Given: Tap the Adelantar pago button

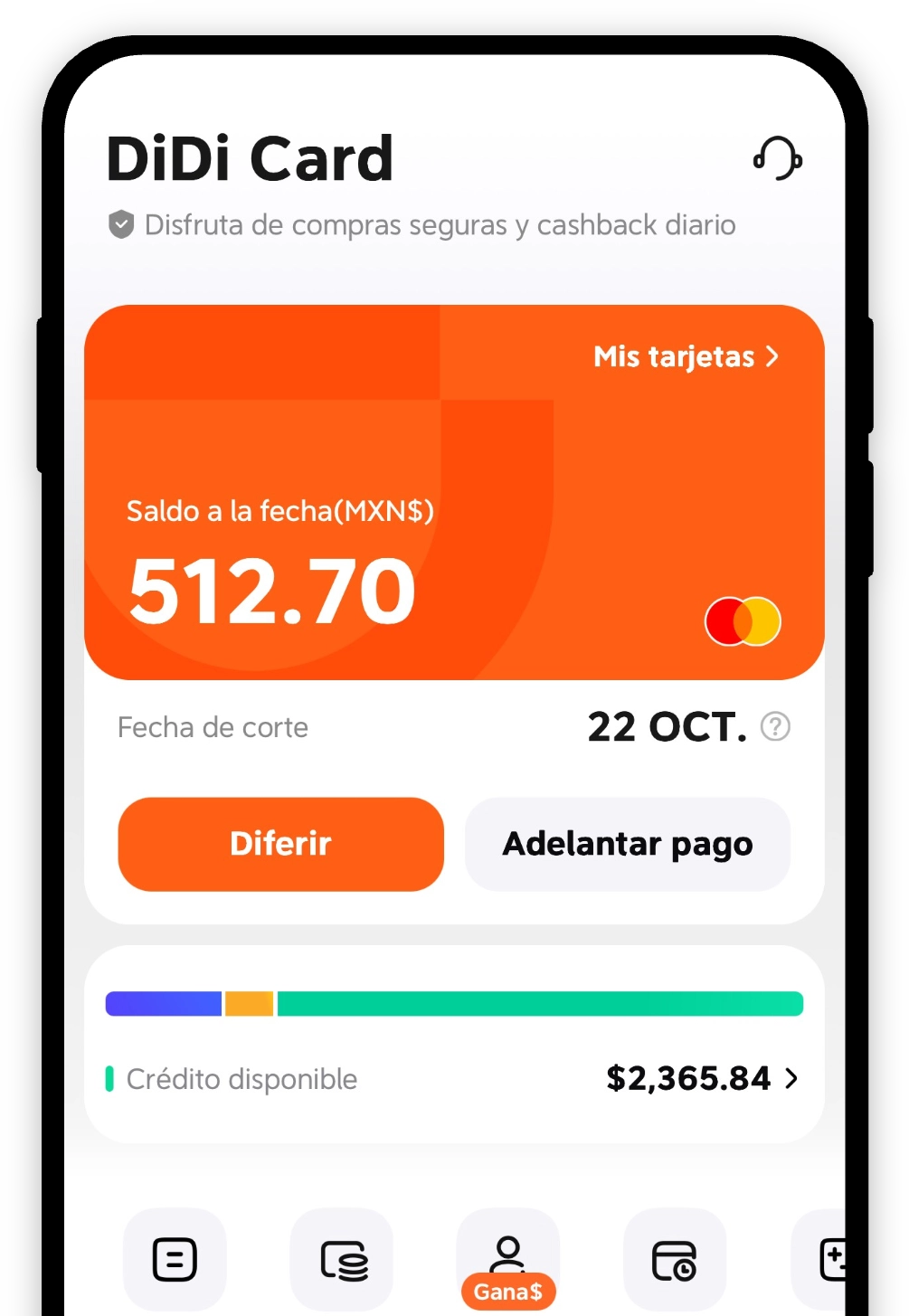Looking at the screenshot, I should point(626,844).
